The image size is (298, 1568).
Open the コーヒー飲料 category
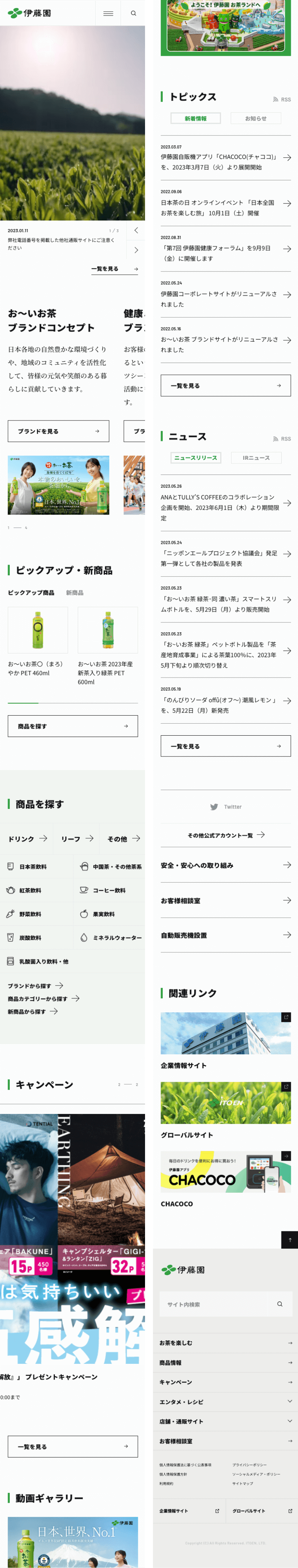point(108,890)
